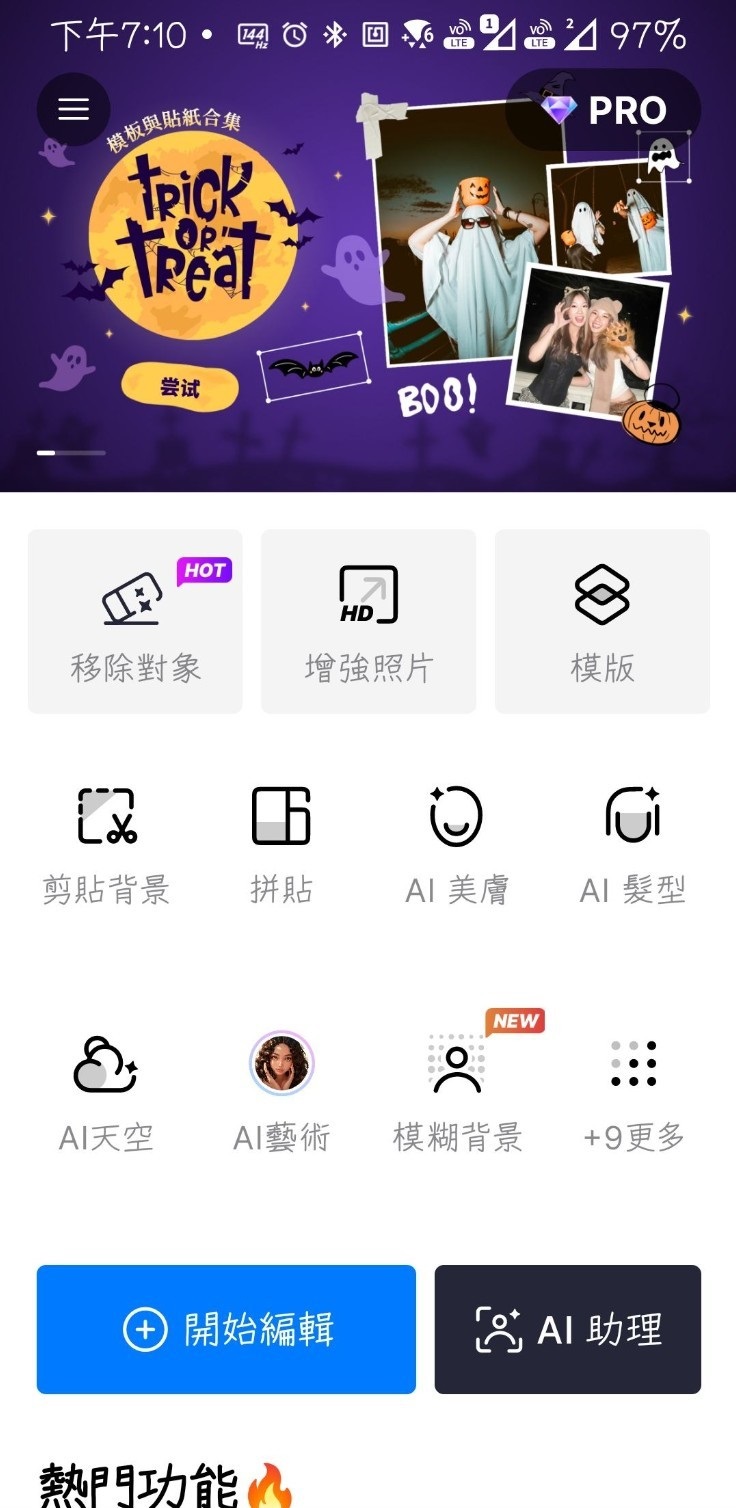Screen dimensions: 736x1508
Task: Launch AI 美膚 skin retouch
Action: coord(456,845)
